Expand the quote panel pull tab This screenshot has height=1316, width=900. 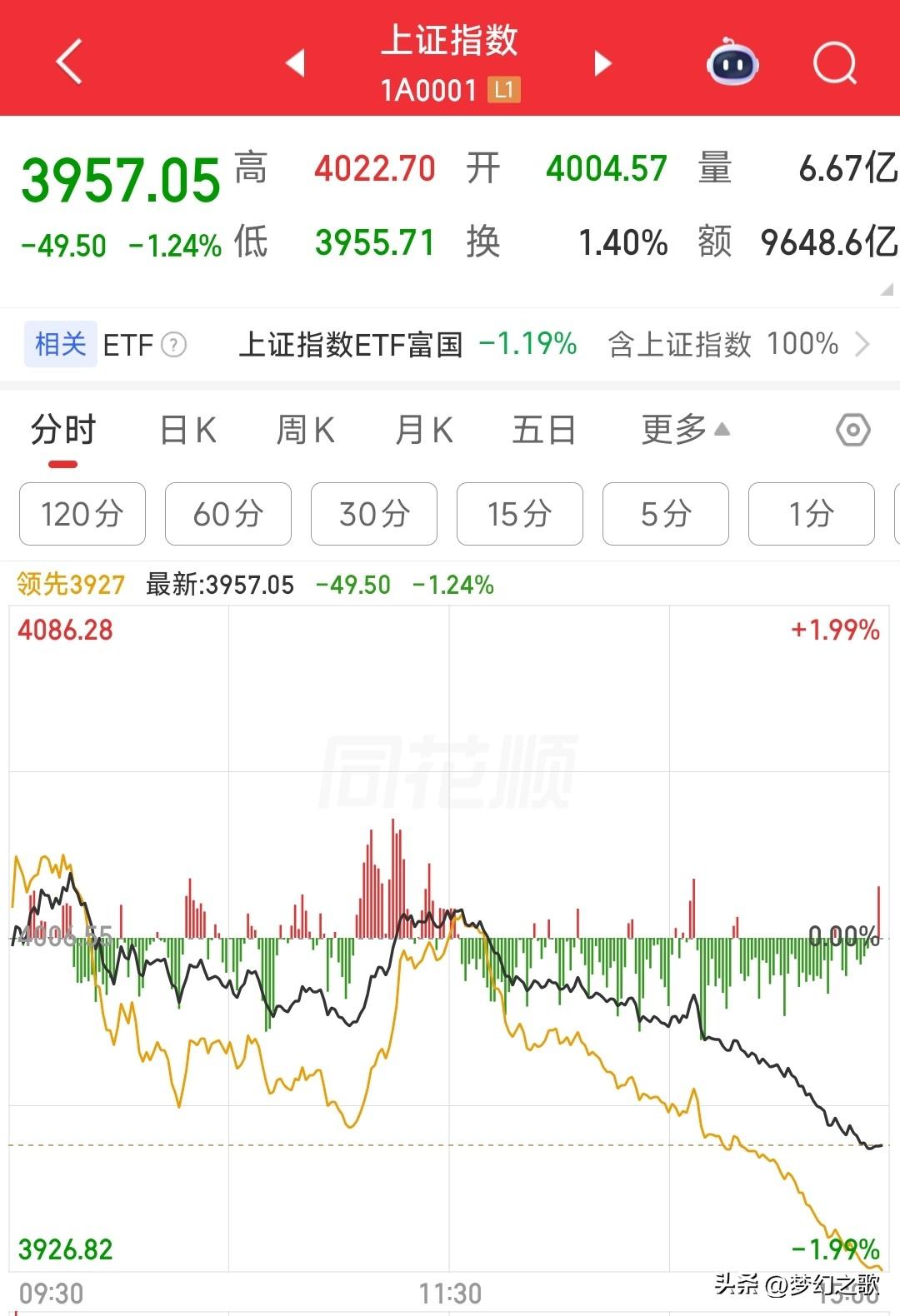pos(883,287)
